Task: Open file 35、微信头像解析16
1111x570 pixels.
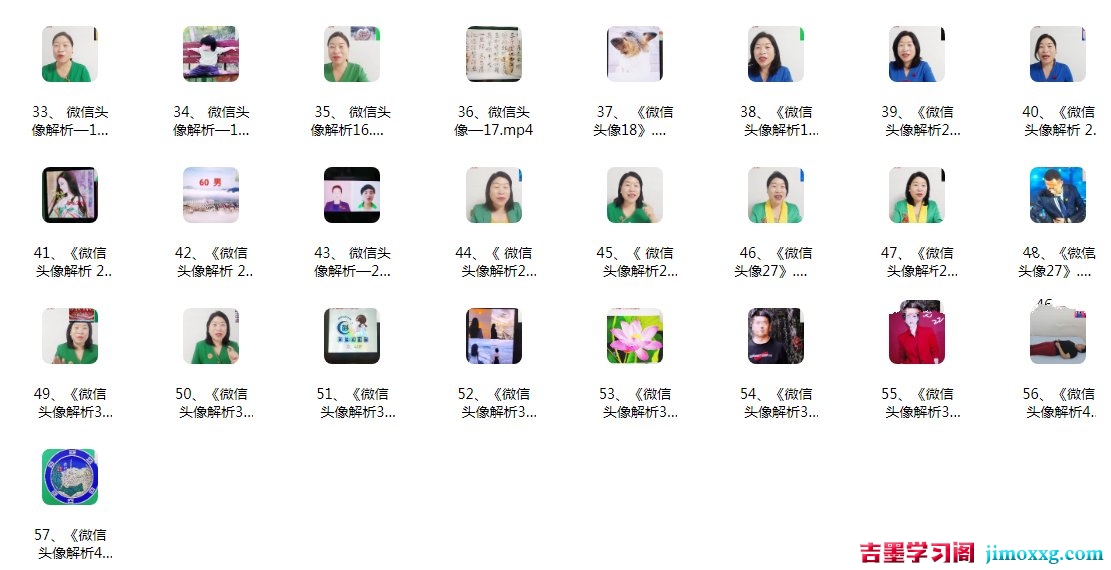Action: [x=351, y=55]
